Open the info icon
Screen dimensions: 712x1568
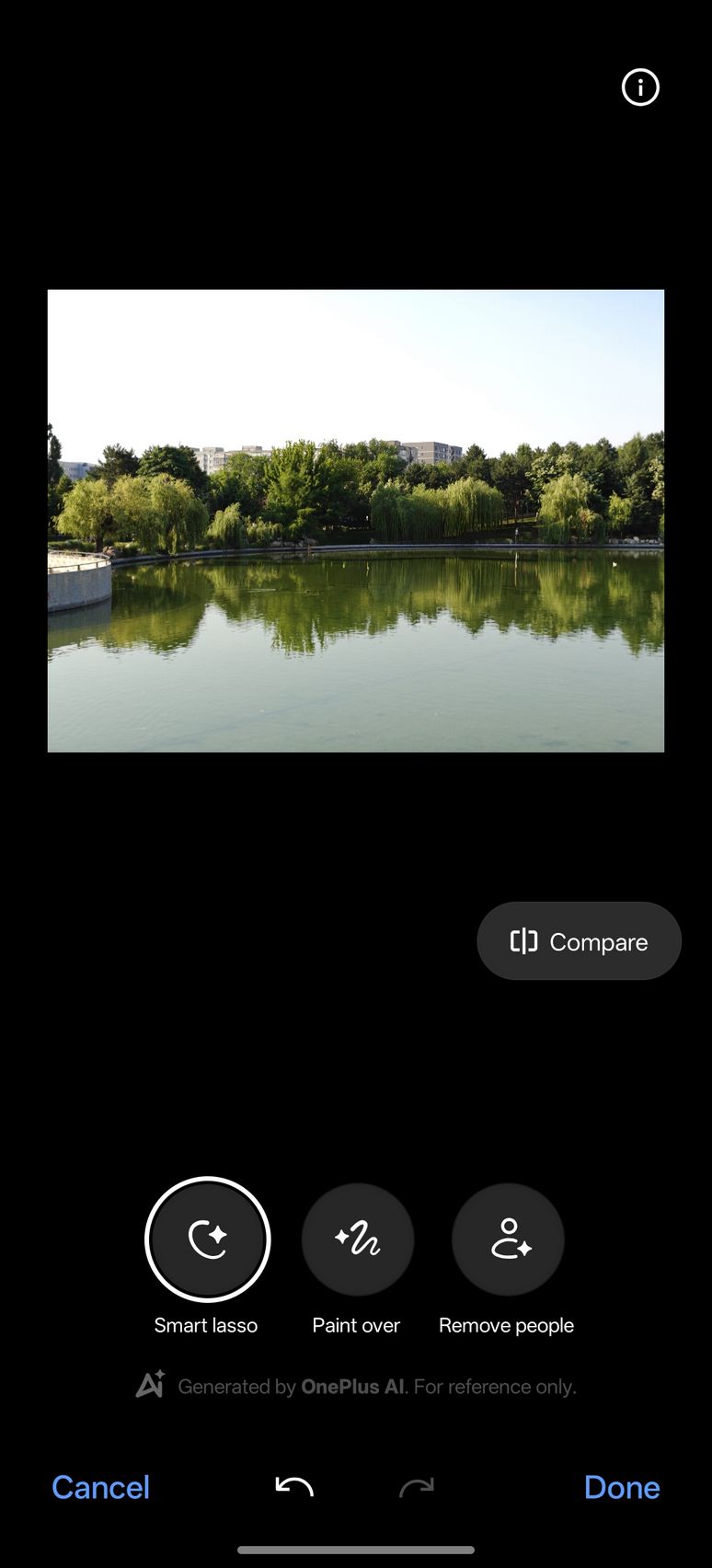coord(640,87)
